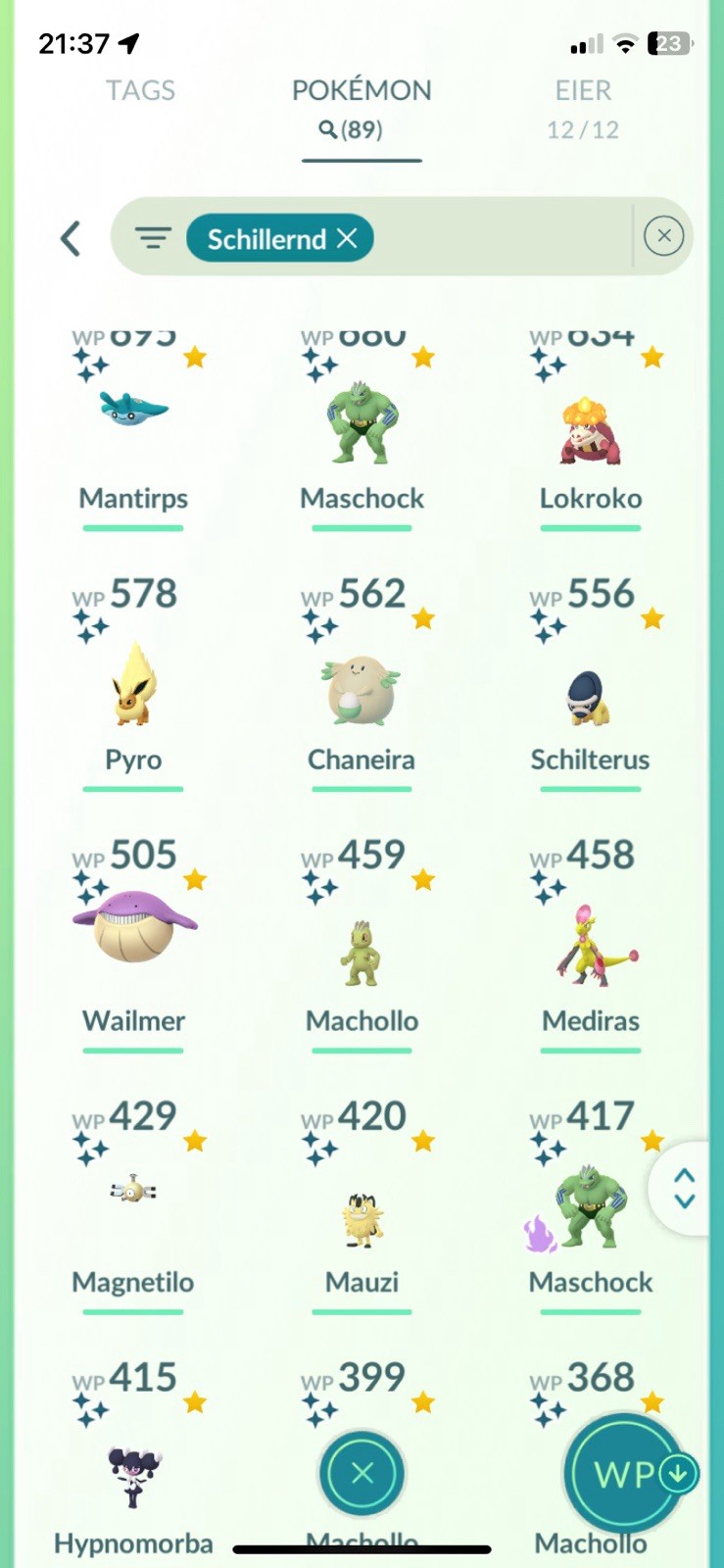The image size is (724, 1568).
Task: Select Machollo with WP 459
Action: click(x=362, y=953)
